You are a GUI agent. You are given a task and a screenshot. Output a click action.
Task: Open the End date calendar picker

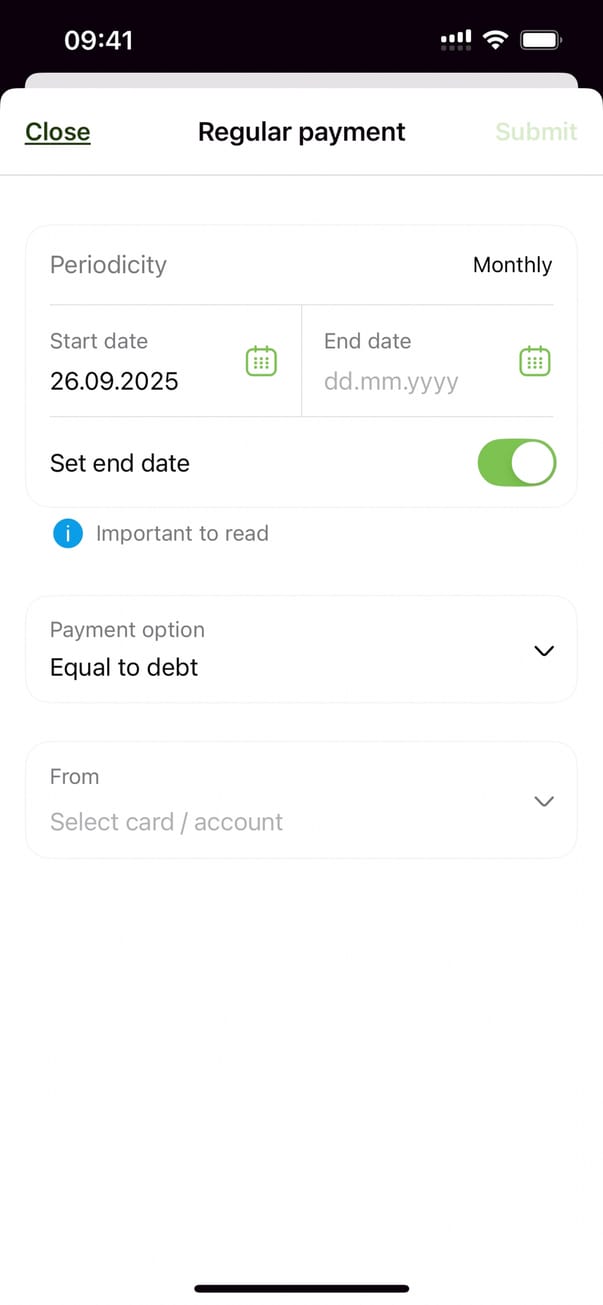535,361
